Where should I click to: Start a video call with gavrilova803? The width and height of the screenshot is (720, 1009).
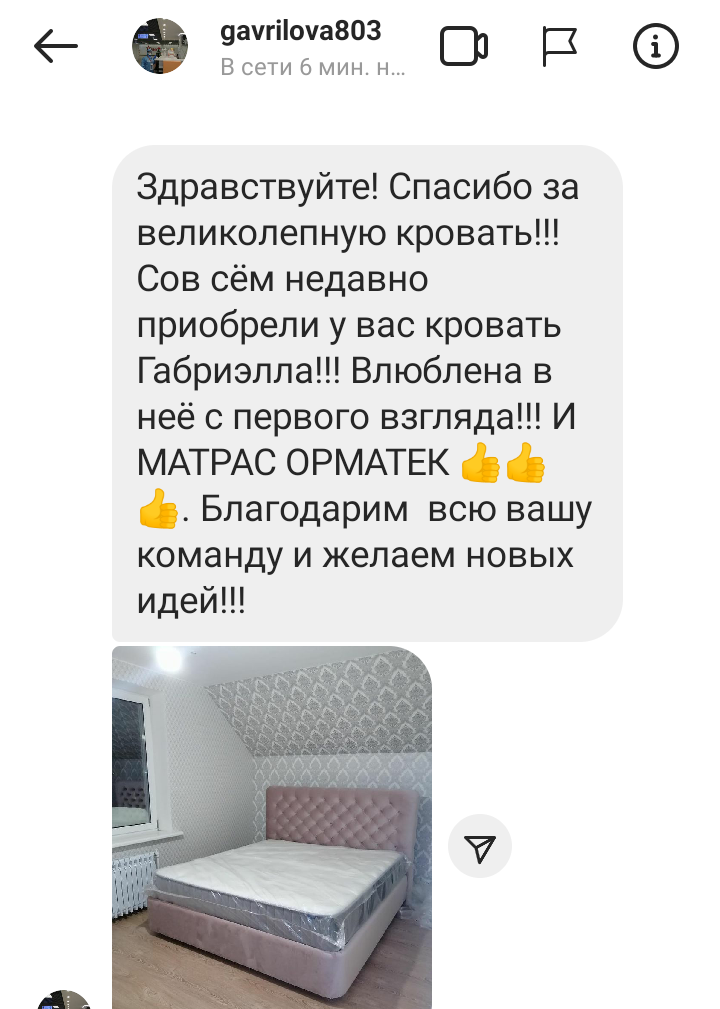pos(464,46)
